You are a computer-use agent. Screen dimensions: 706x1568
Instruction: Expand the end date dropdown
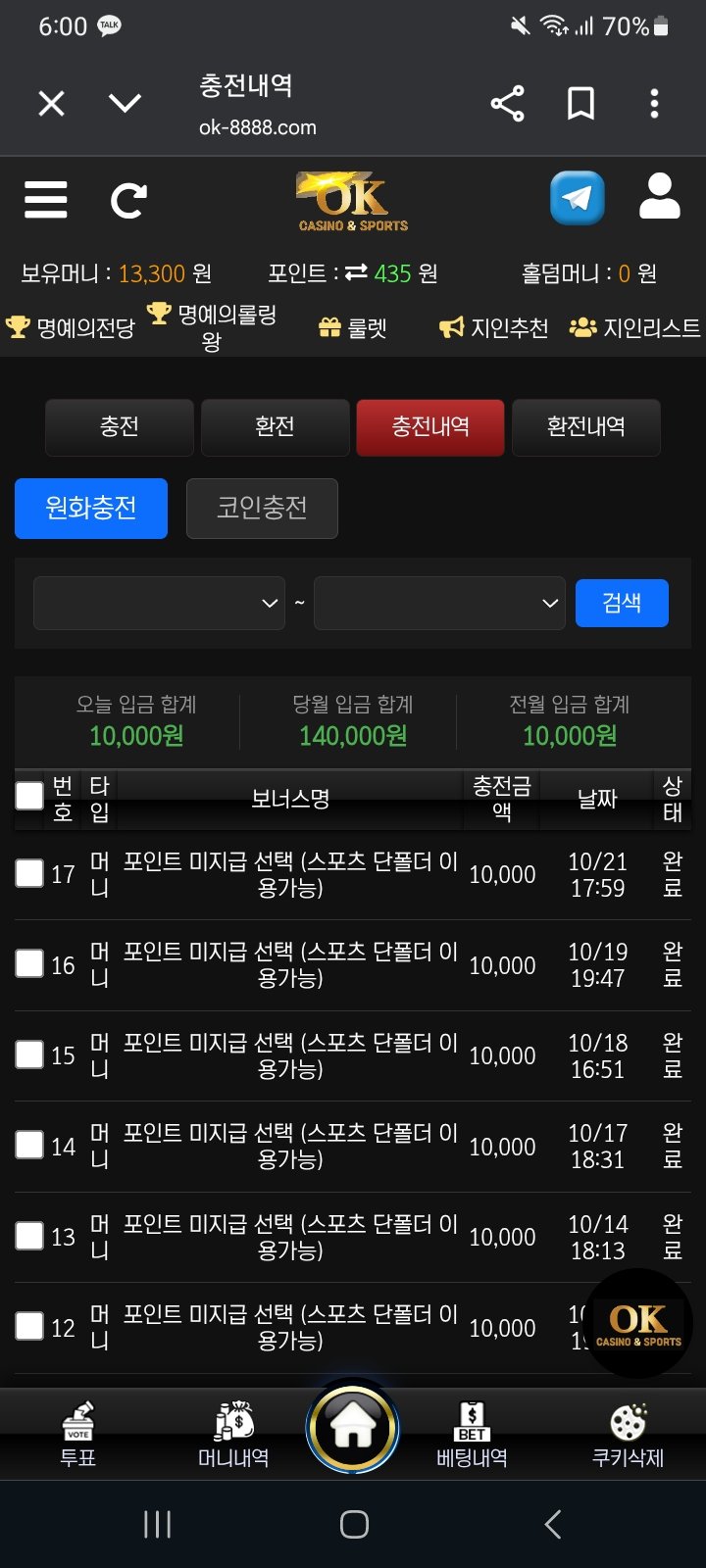click(439, 603)
